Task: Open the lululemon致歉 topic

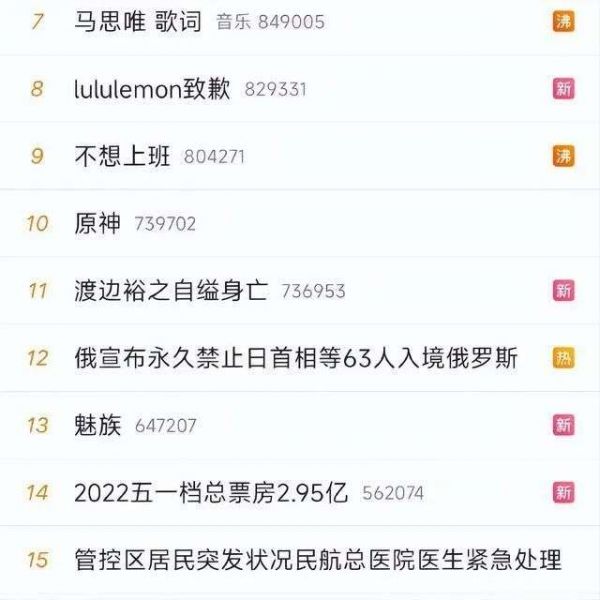Action: 152,89
